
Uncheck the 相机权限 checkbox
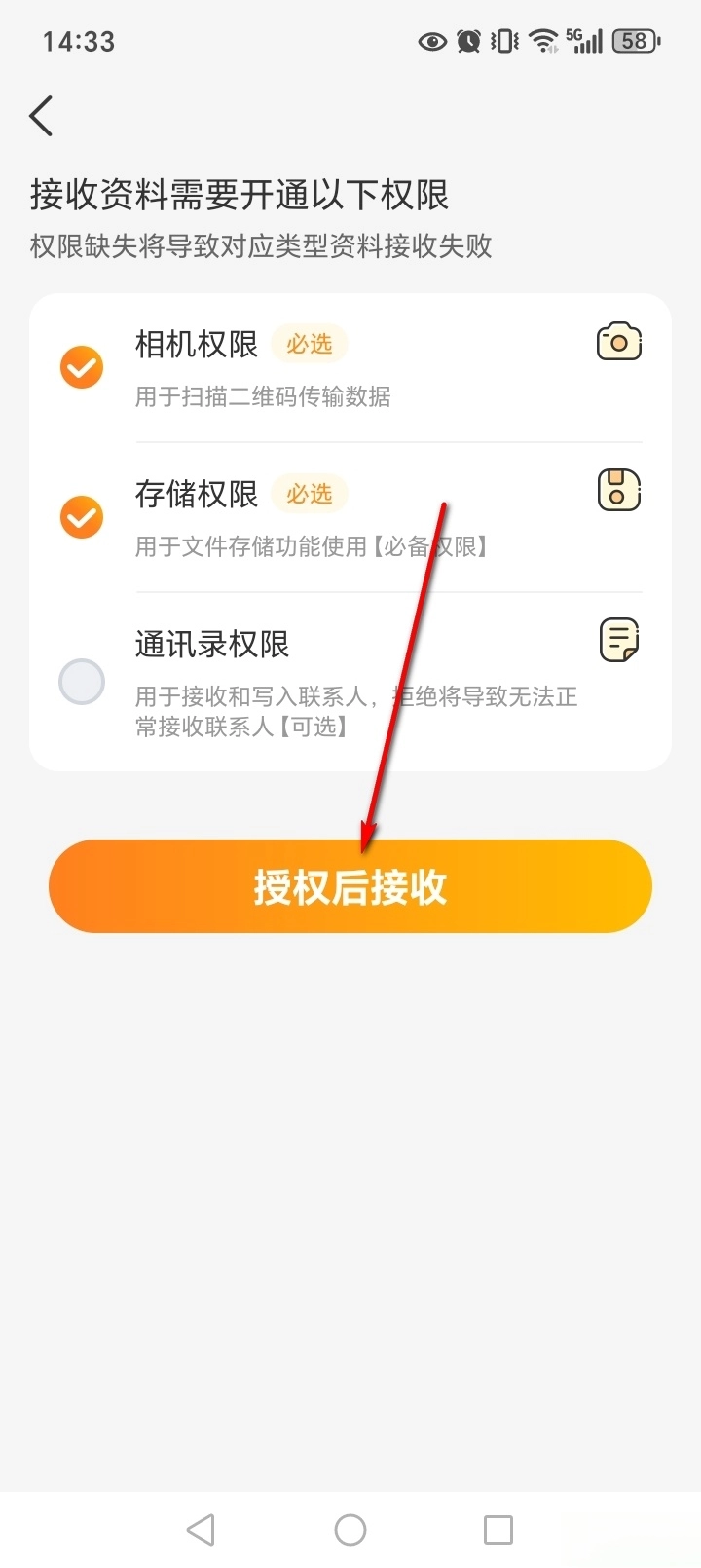[82, 367]
